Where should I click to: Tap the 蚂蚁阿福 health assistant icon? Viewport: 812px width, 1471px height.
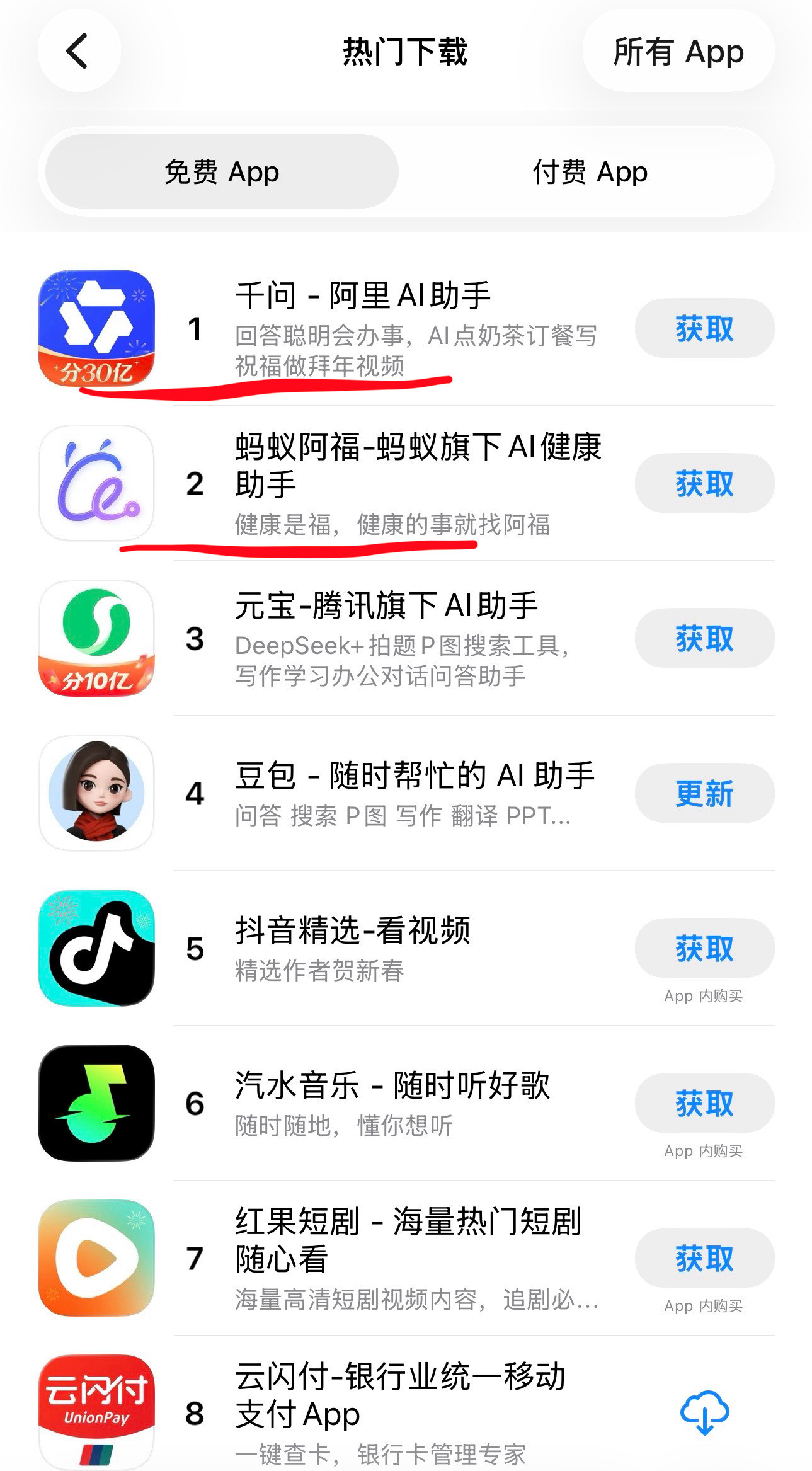pos(94,482)
